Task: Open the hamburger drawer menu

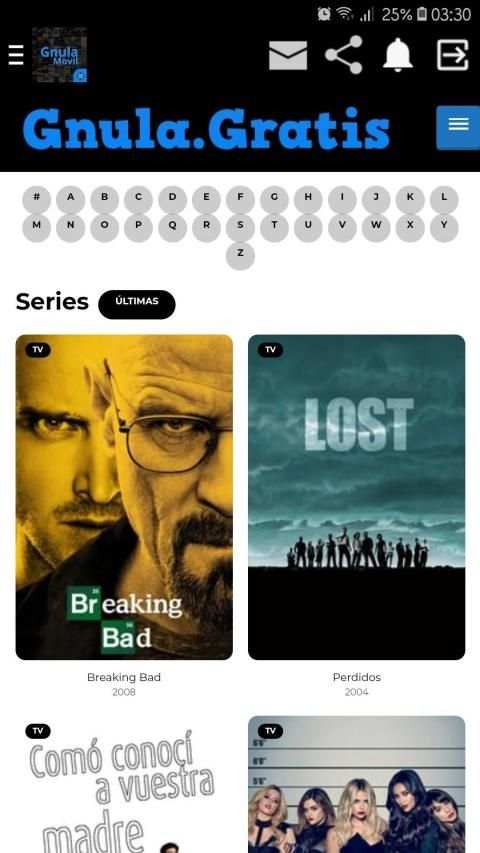Action: pos(16,54)
